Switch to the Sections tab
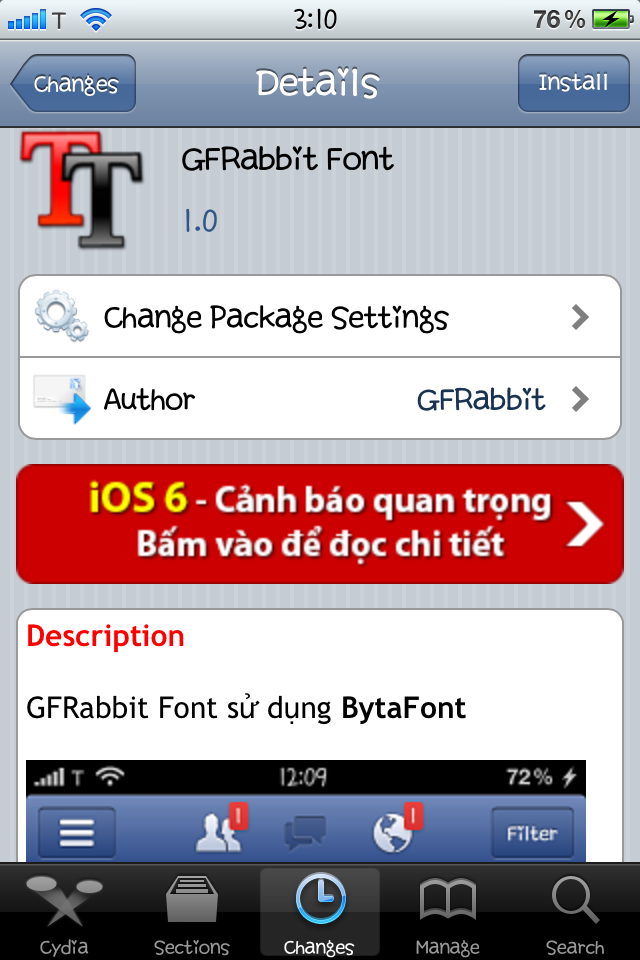 pyautogui.click(x=192, y=914)
